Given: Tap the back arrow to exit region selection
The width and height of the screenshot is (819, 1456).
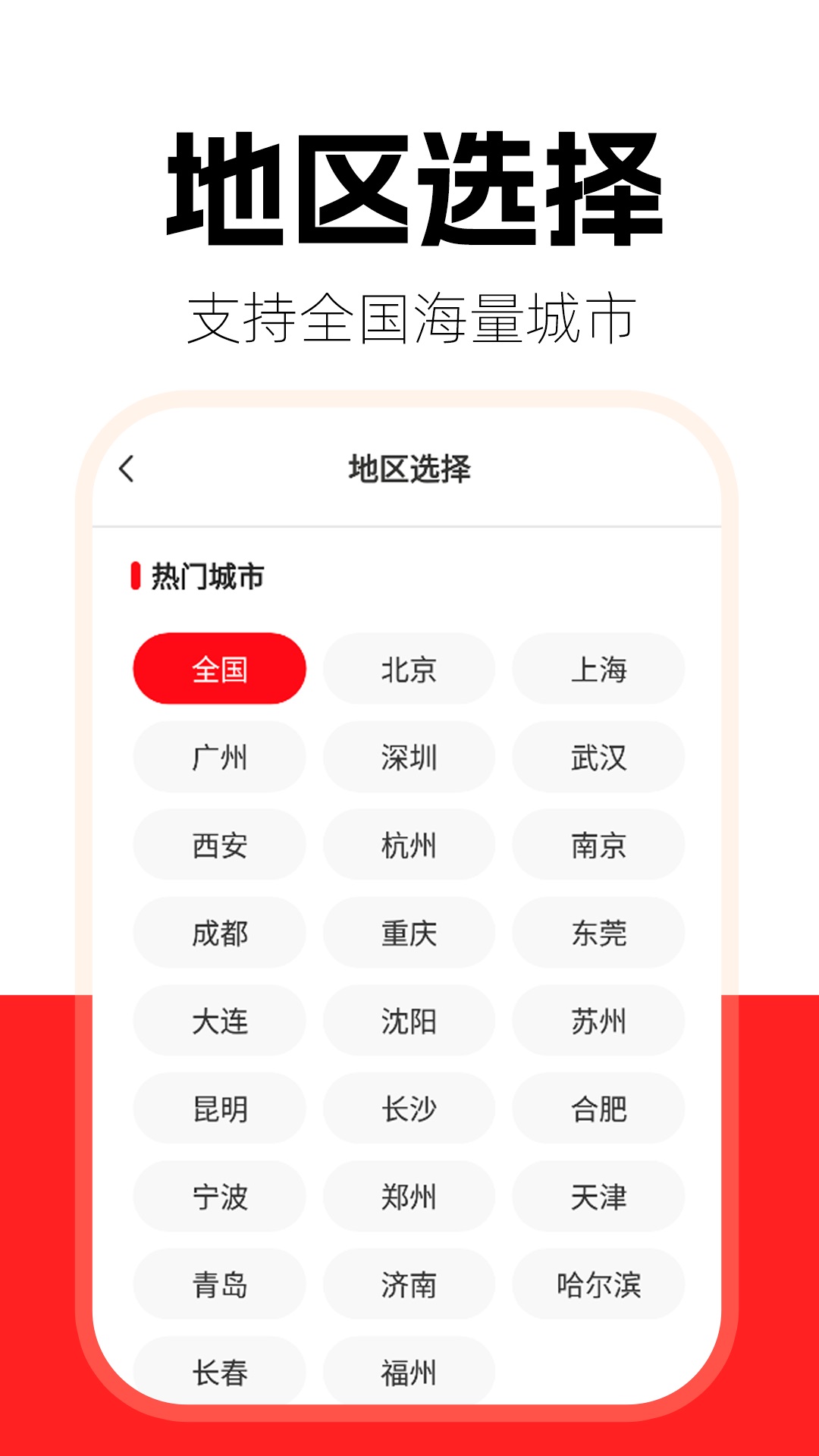Looking at the screenshot, I should pos(127,470).
